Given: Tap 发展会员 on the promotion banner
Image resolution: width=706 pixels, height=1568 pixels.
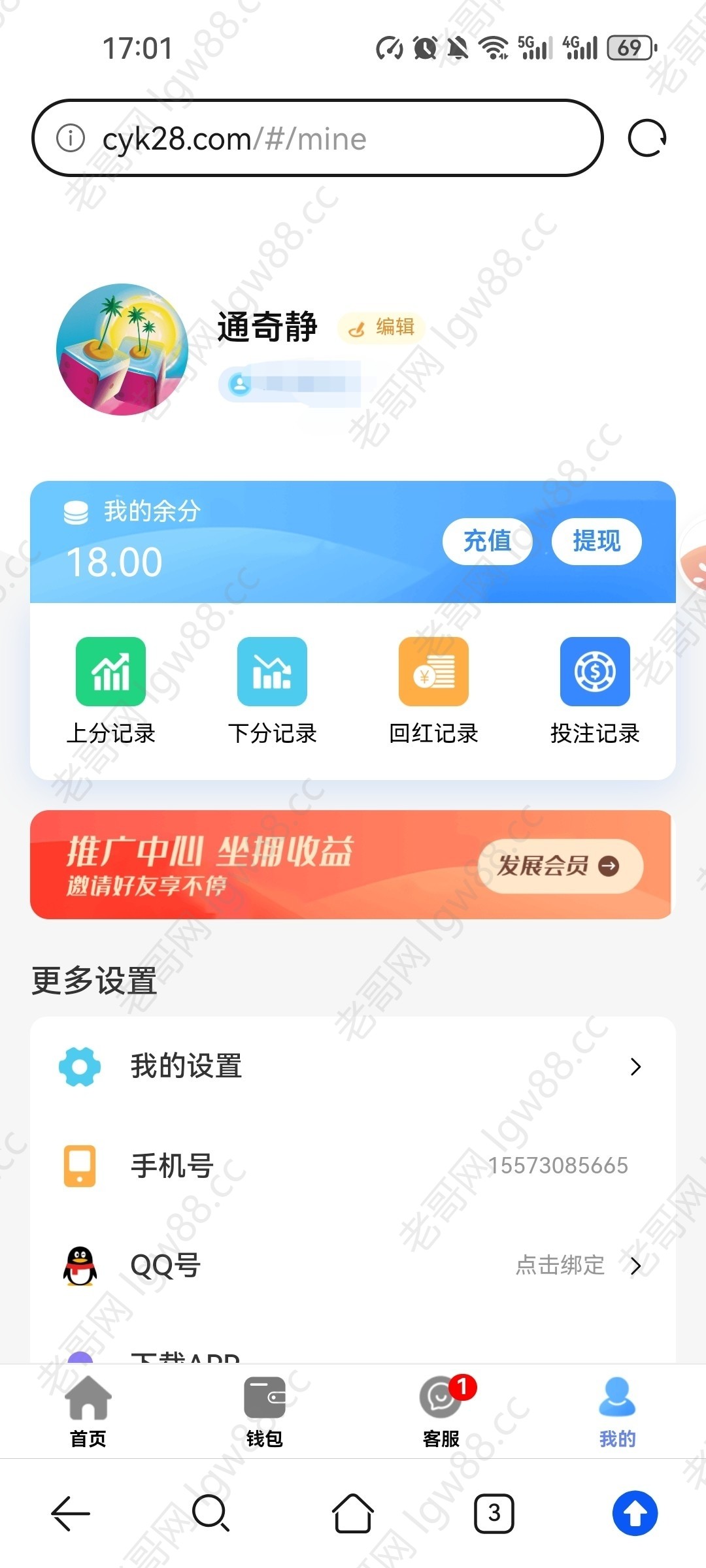Looking at the screenshot, I should click(x=560, y=866).
